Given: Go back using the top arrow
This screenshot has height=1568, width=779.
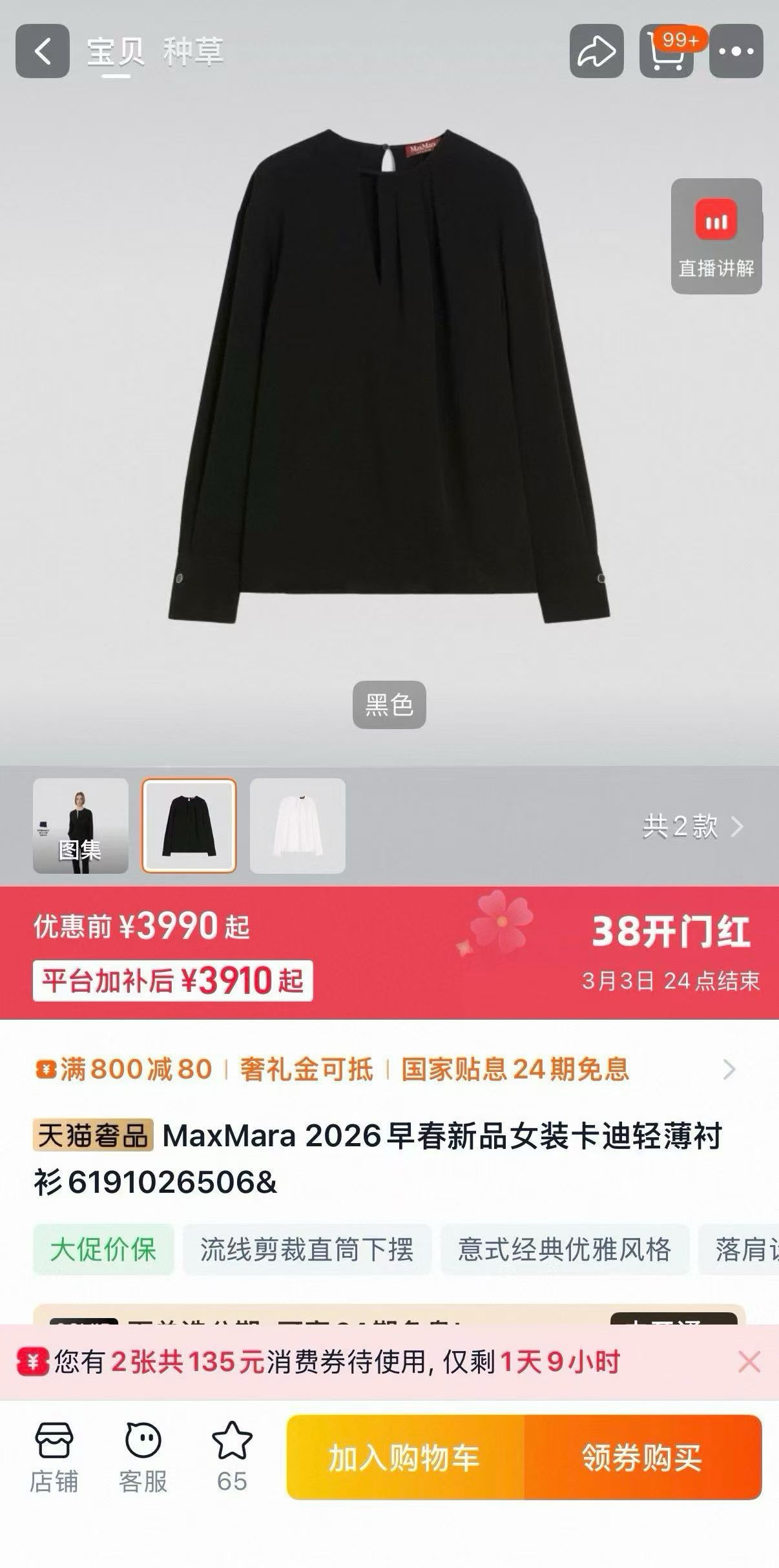Looking at the screenshot, I should [42, 51].
